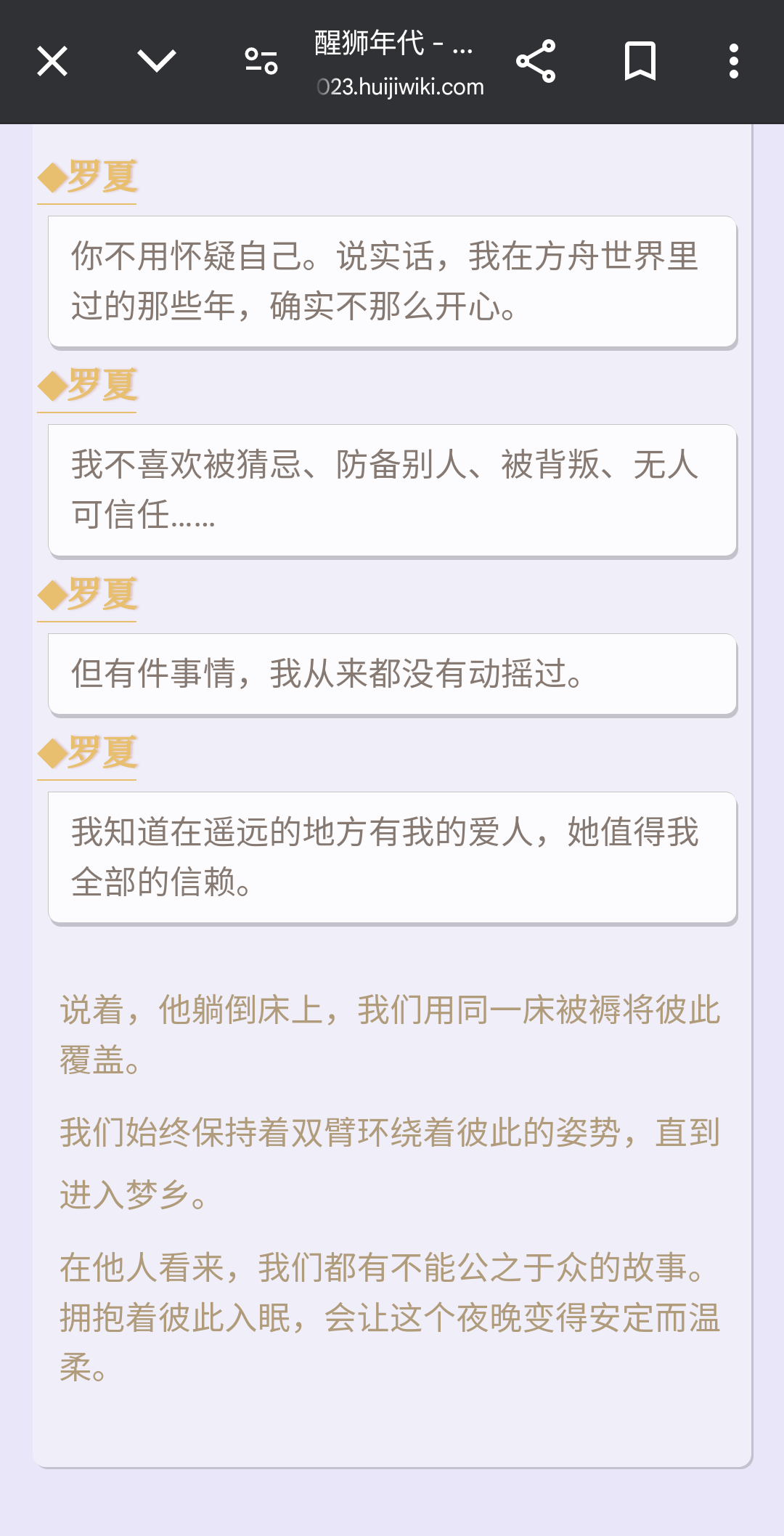Share this wiki page
The height and width of the screenshot is (1536, 784).
[x=536, y=62]
